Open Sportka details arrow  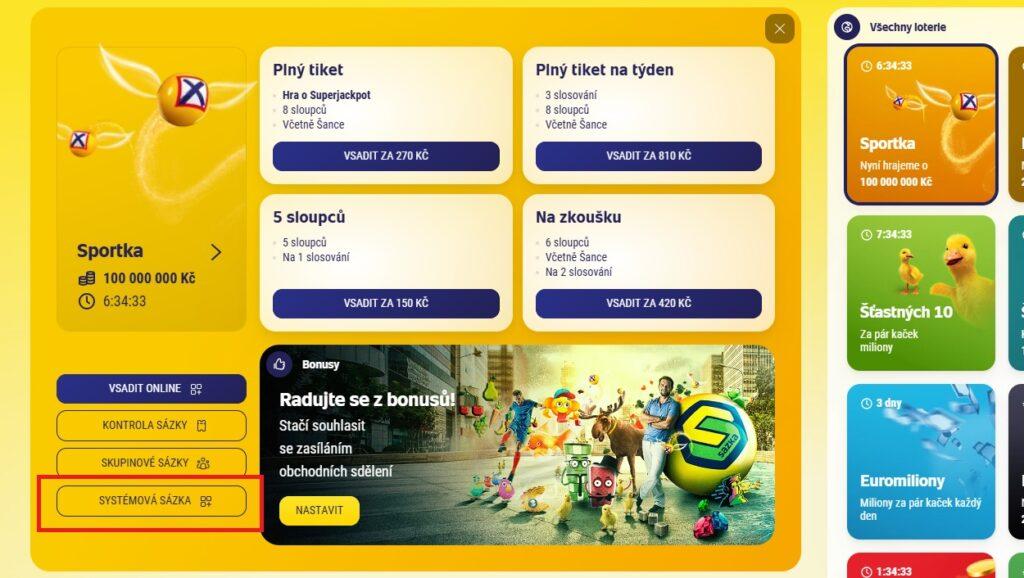(216, 252)
